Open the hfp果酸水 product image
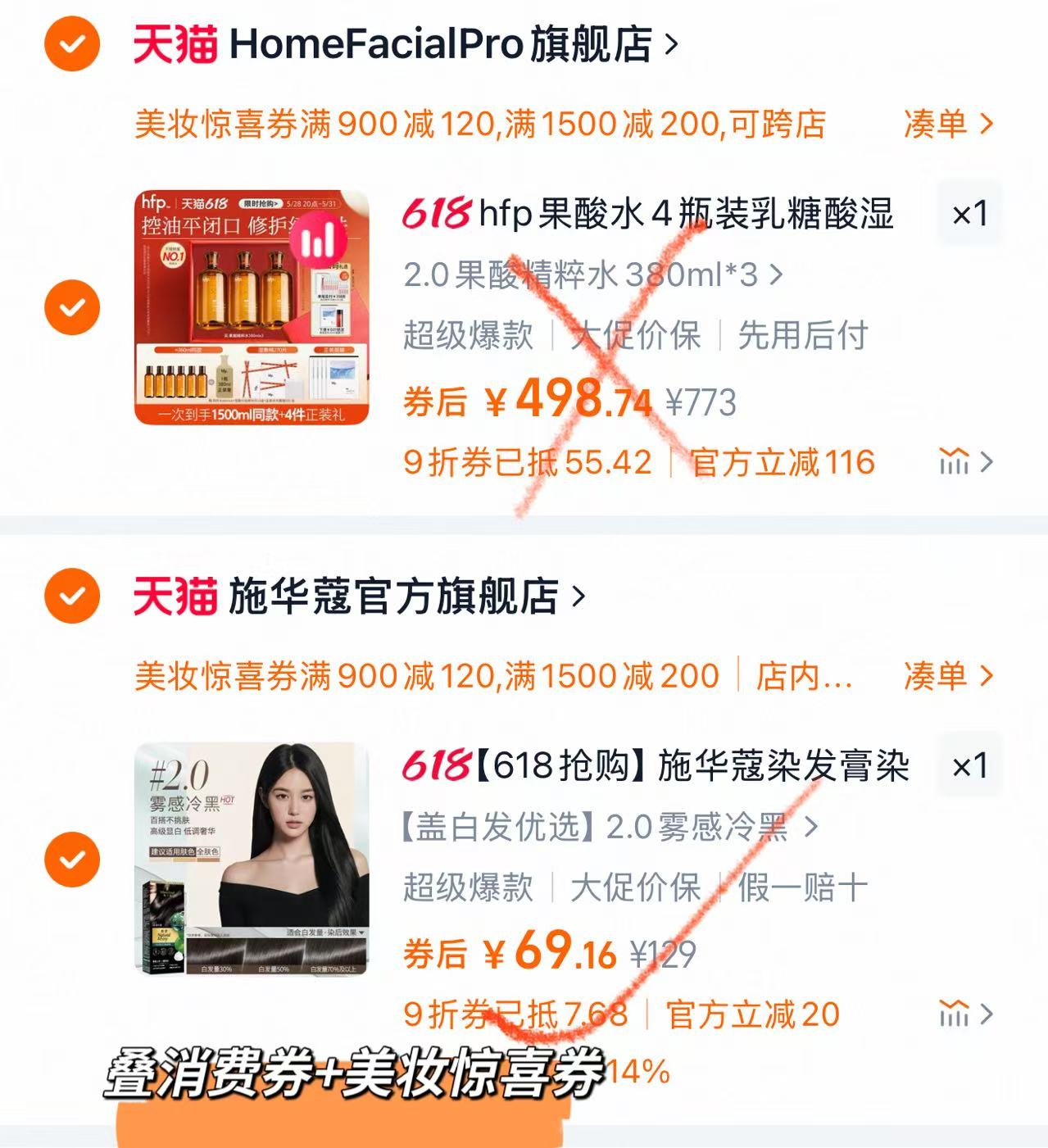Screen dimensions: 1048x1148 coord(252,307)
